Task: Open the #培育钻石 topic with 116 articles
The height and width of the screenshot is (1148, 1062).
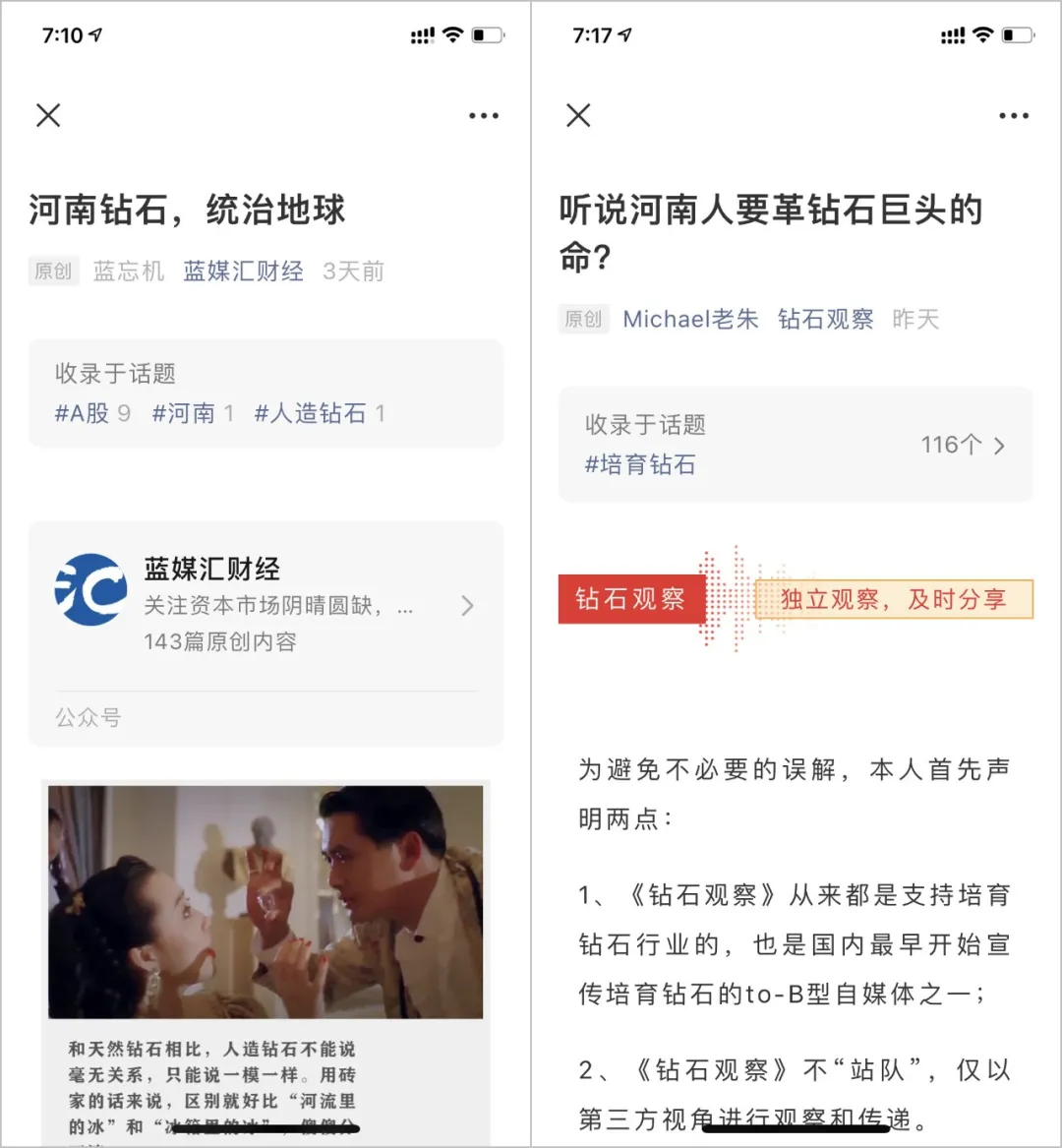Action: pos(795,446)
